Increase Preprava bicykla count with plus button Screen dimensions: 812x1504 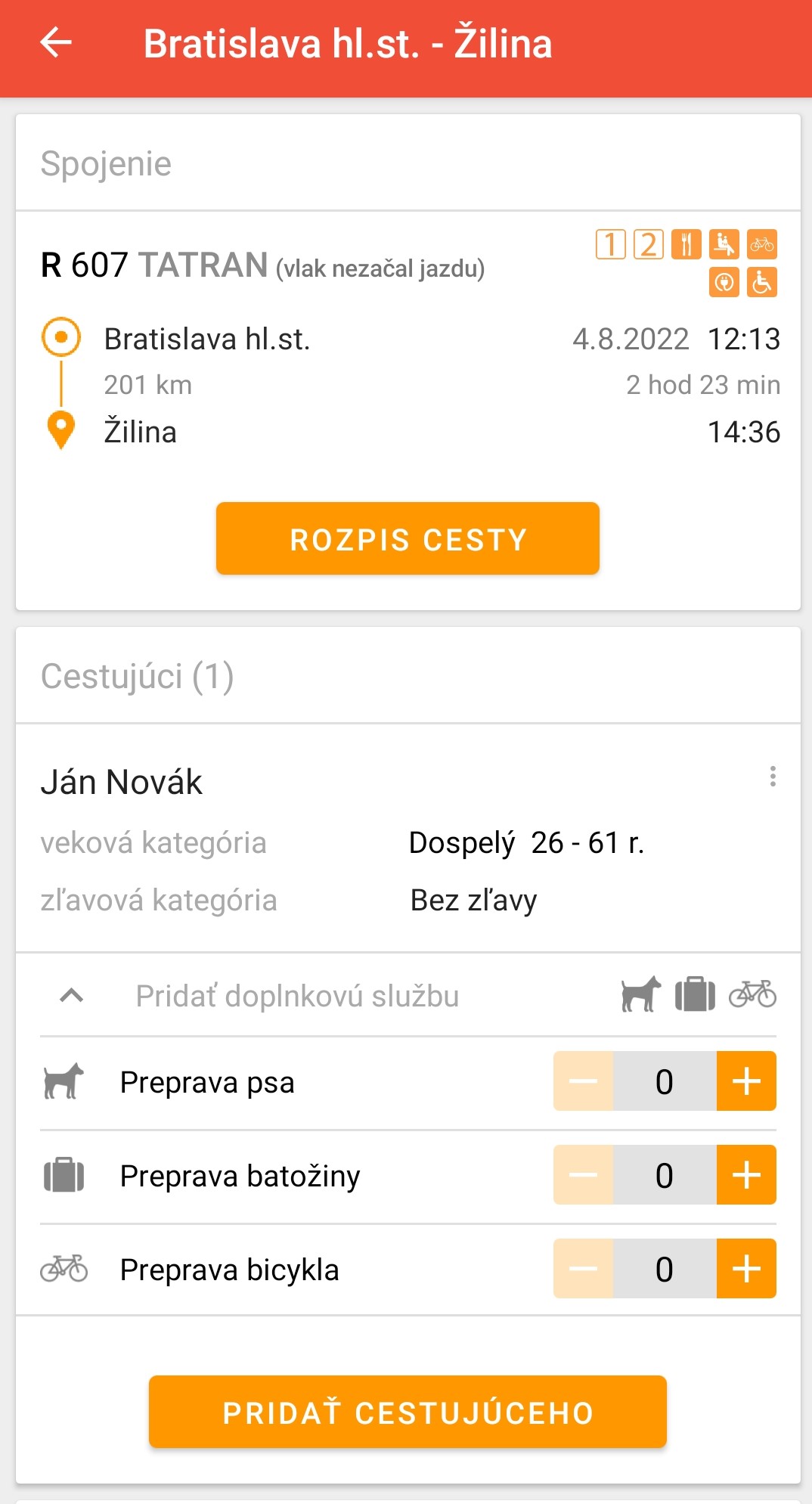[x=746, y=1270]
